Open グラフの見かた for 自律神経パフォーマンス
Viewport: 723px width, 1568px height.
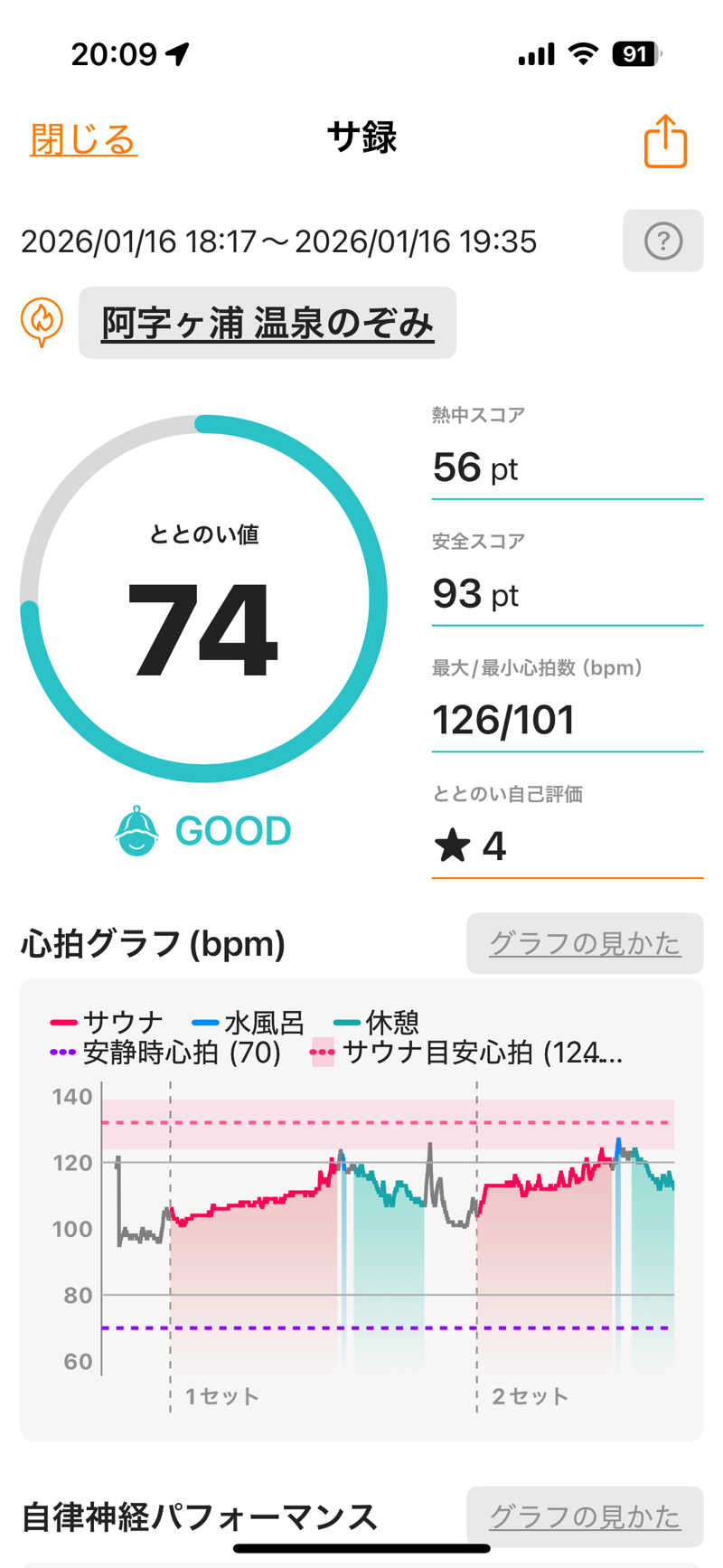pyautogui.click(x=585, y=1516)
